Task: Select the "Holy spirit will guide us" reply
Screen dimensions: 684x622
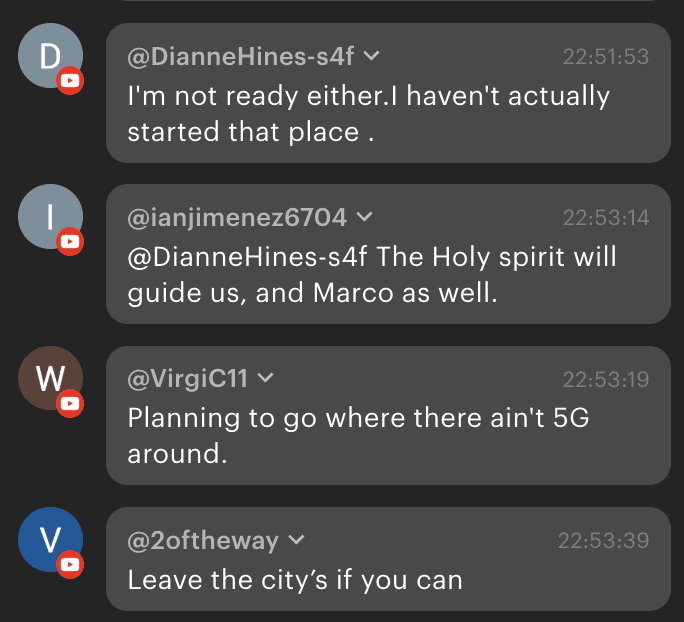Action: tap(372, 275)
